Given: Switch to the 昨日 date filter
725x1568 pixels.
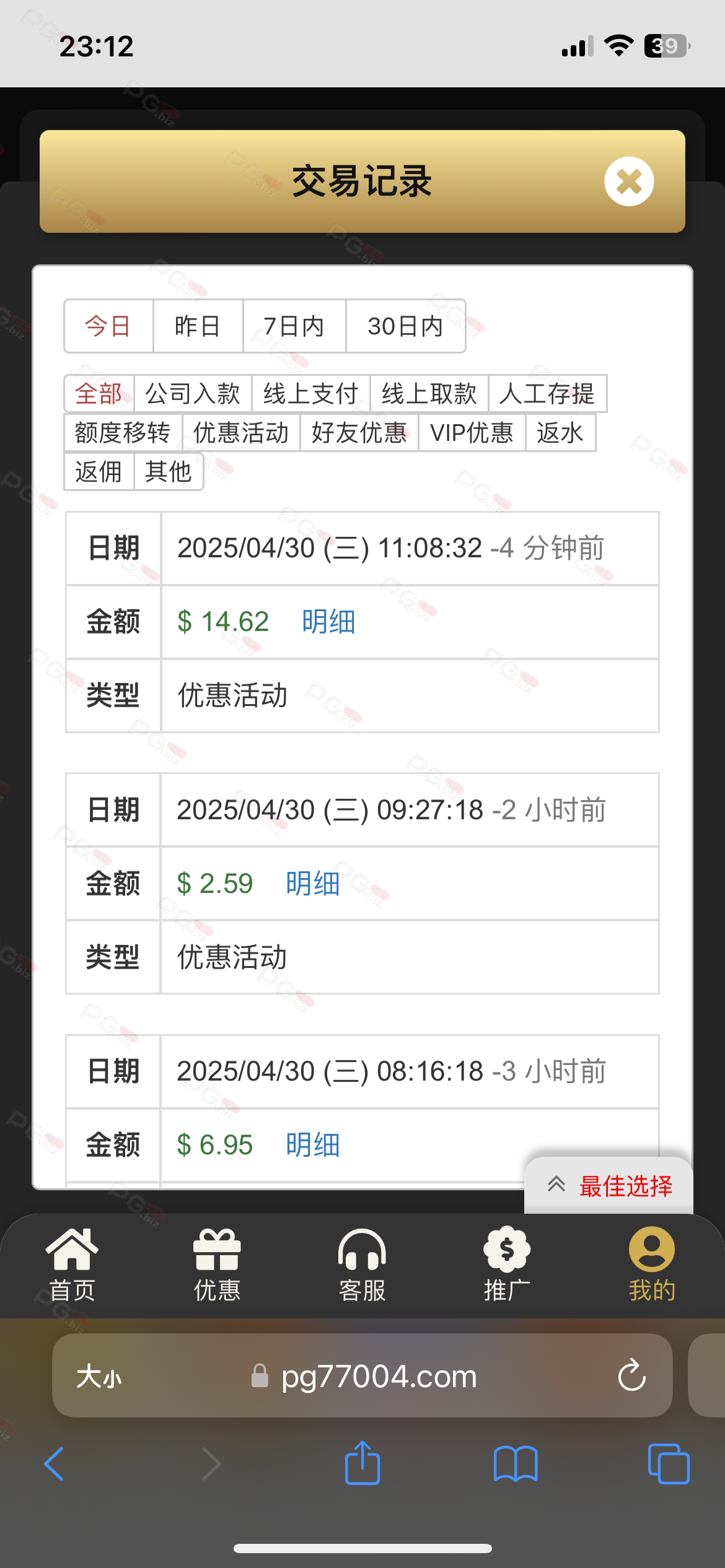Looking at the screenshot, I should 198,326.
